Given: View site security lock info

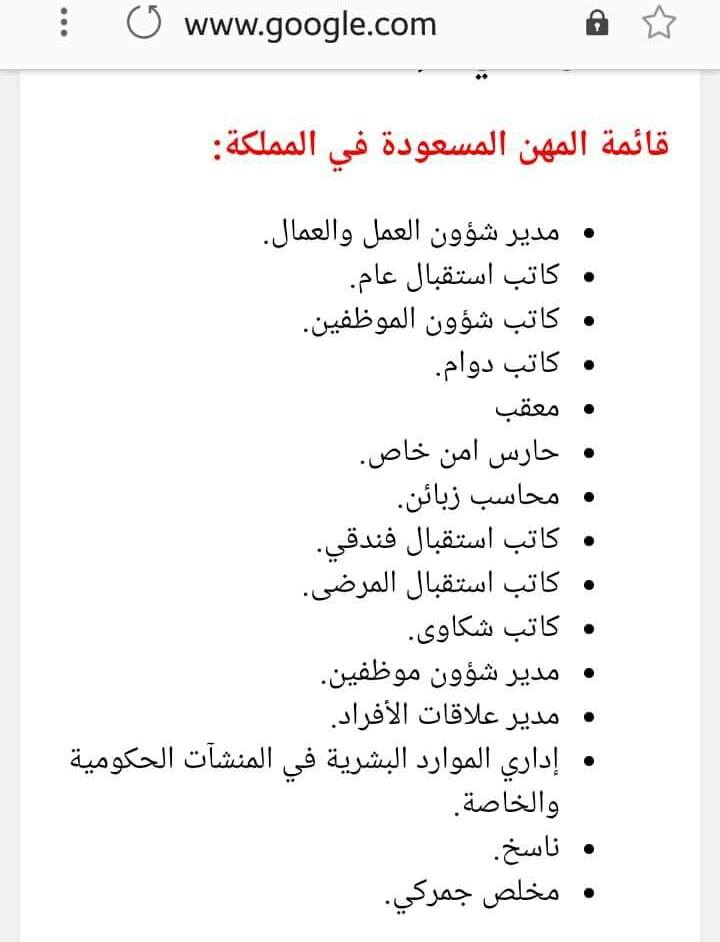Looking at the screenshot, I should click(x=597, y=23).
